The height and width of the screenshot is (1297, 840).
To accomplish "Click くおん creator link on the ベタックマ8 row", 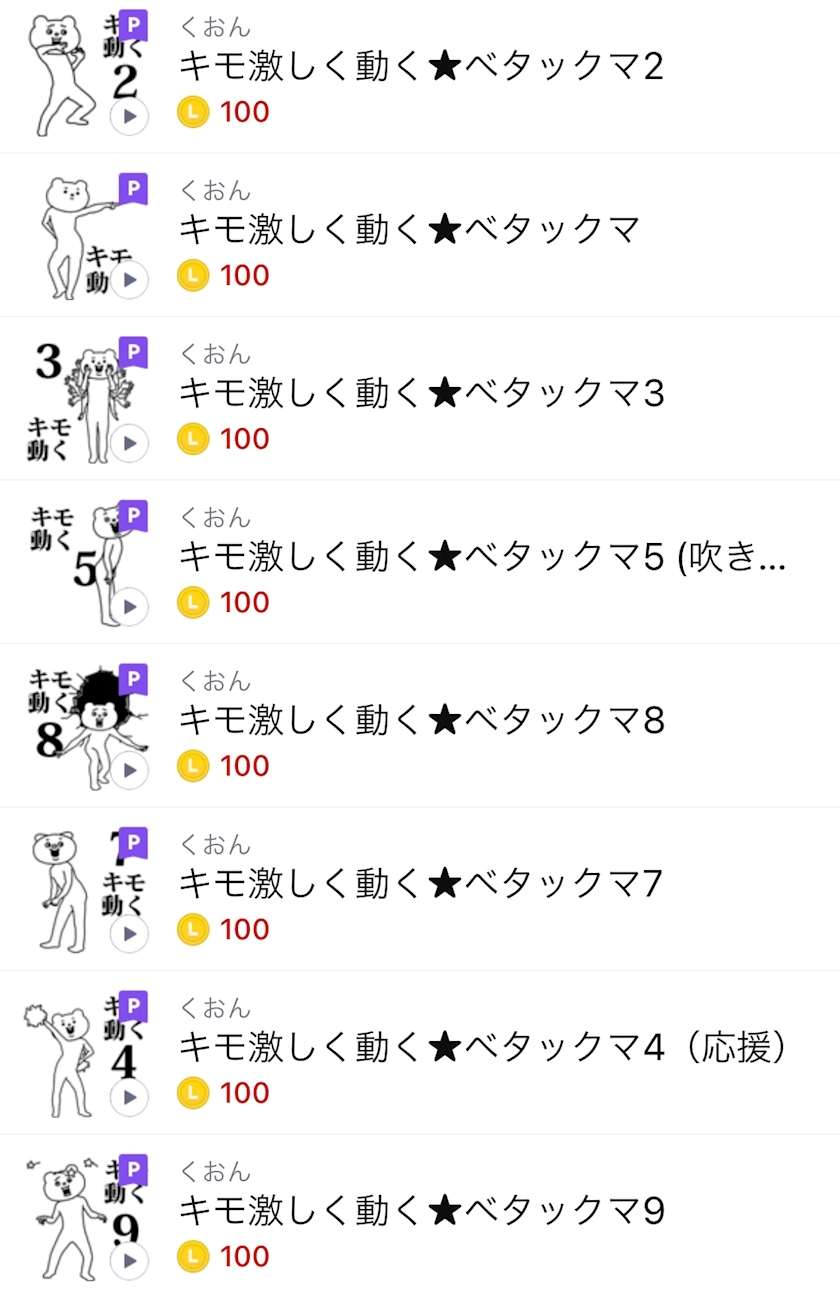I will [x=205, y=683].
